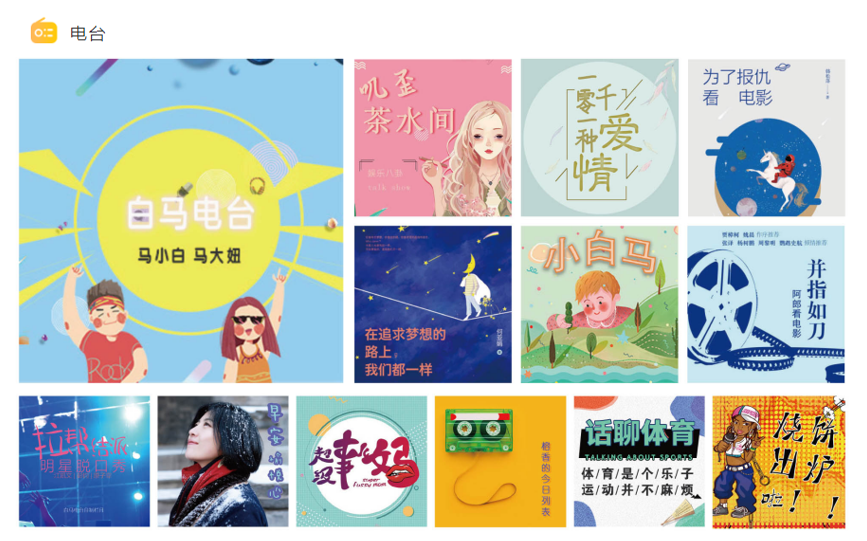Play 在追求梦想的路上我们都一样

tap(432, 304)
